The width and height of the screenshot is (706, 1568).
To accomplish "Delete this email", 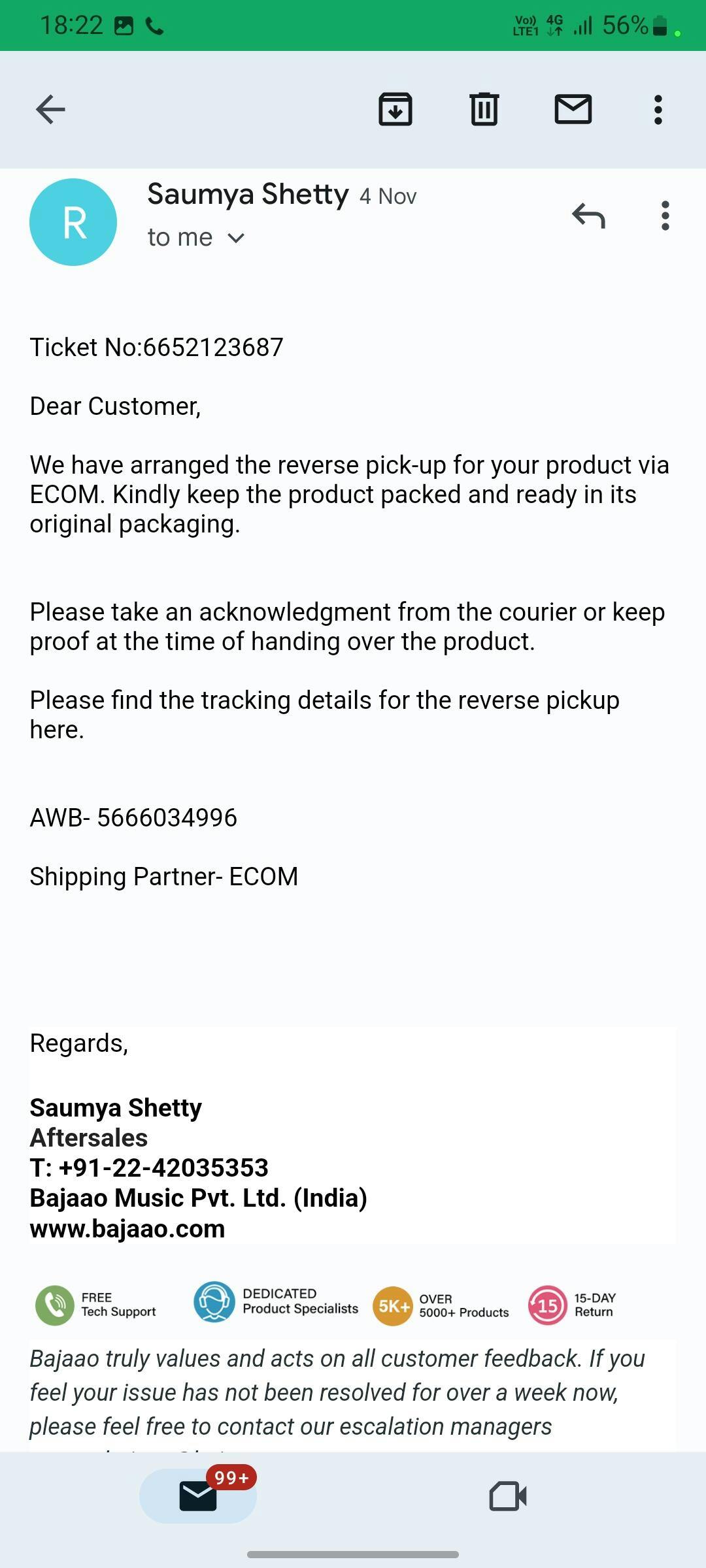I will tap(484, 109).
